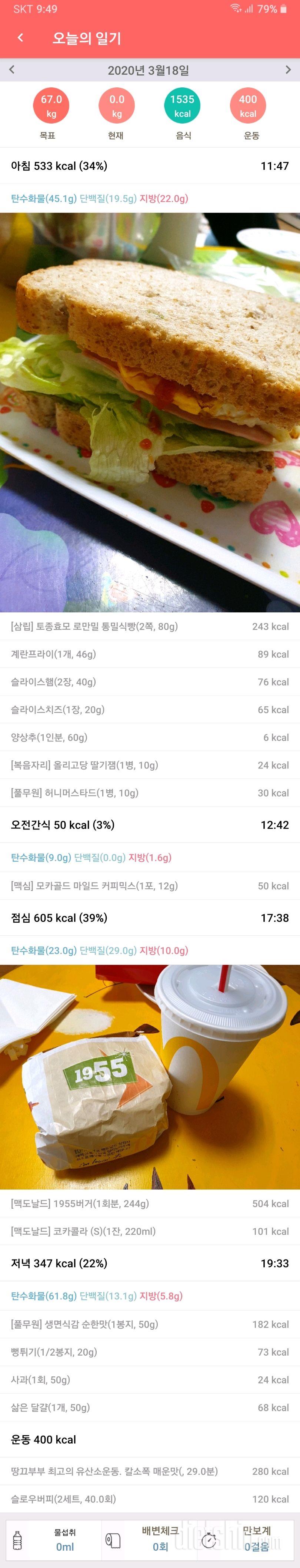View the breakfast sandwich photo
This screenshot has height=1568, width=300.
(149, 412)
